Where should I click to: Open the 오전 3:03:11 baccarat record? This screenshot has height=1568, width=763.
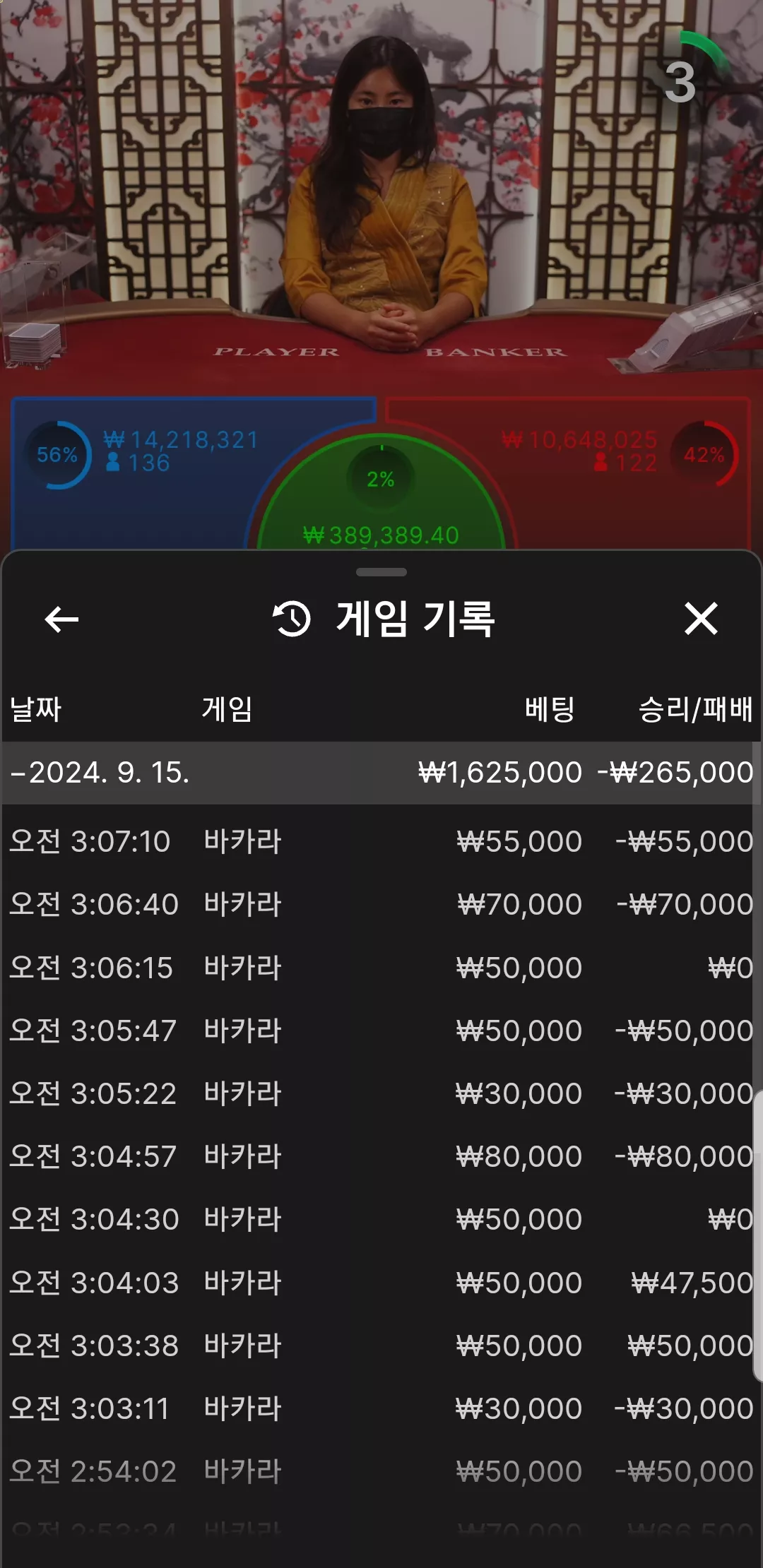click(x=381, y=1408)
